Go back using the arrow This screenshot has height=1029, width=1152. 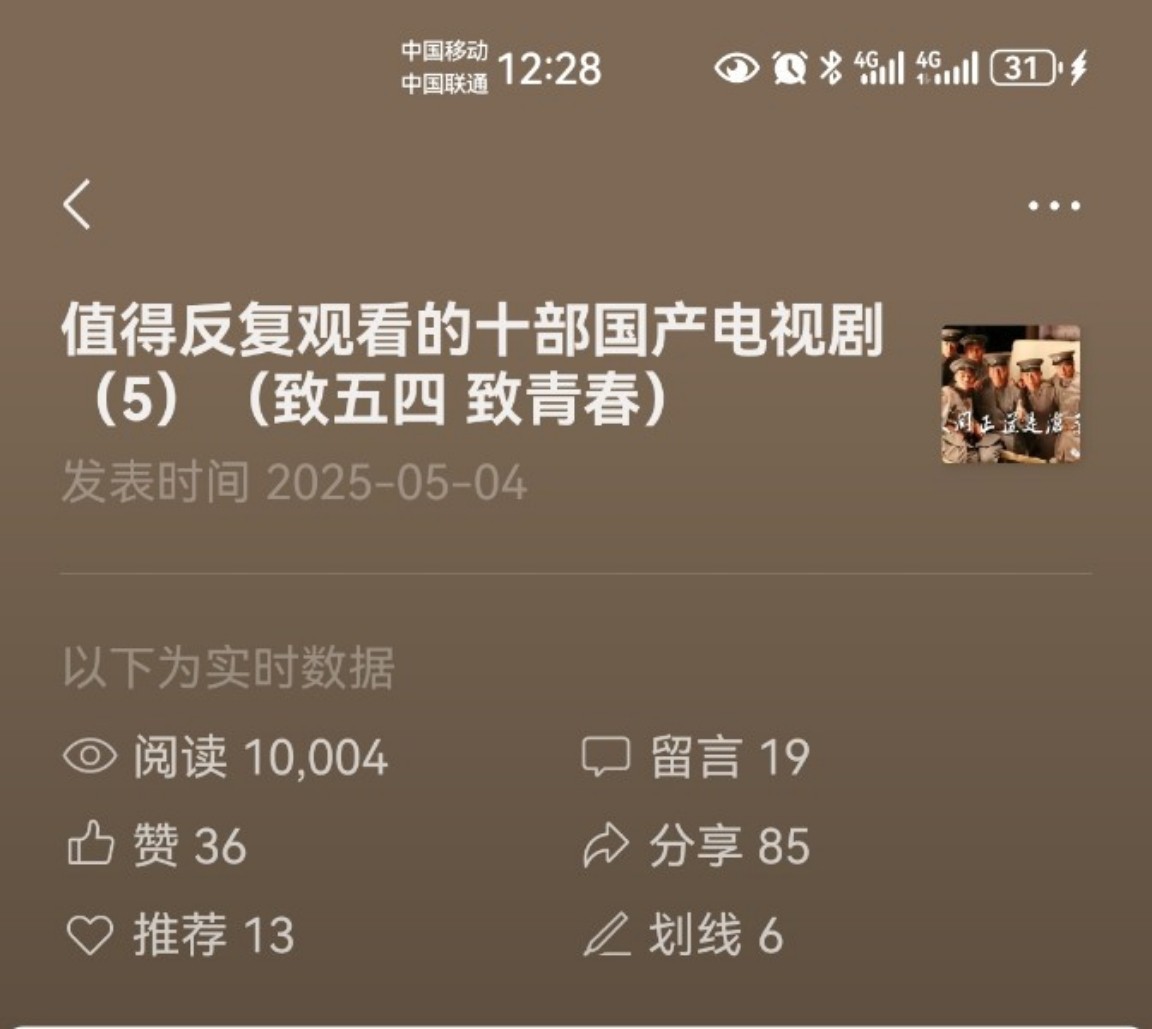pyautogui.click(x=77, y=205)
